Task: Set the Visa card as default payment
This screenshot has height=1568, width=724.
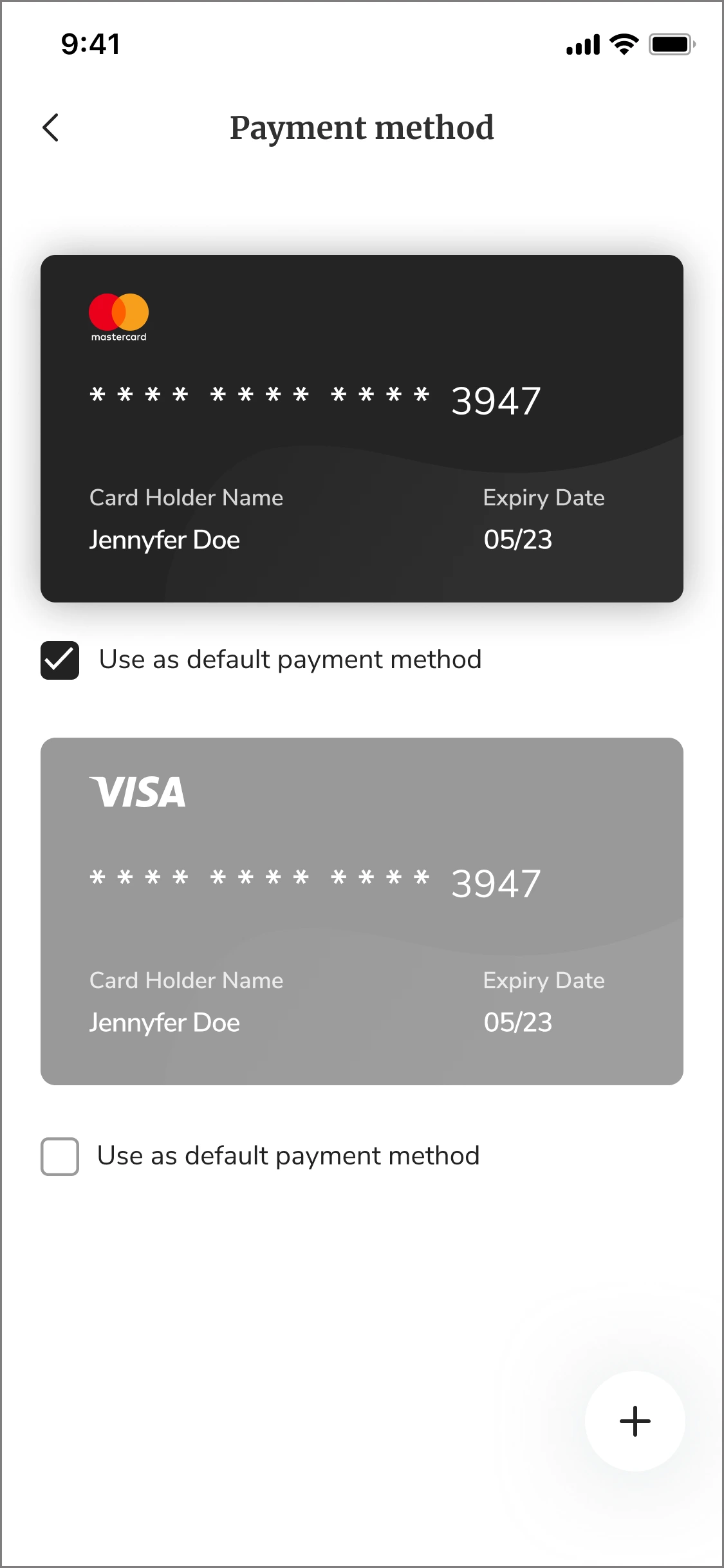Action: click(x=60, y=1157)
